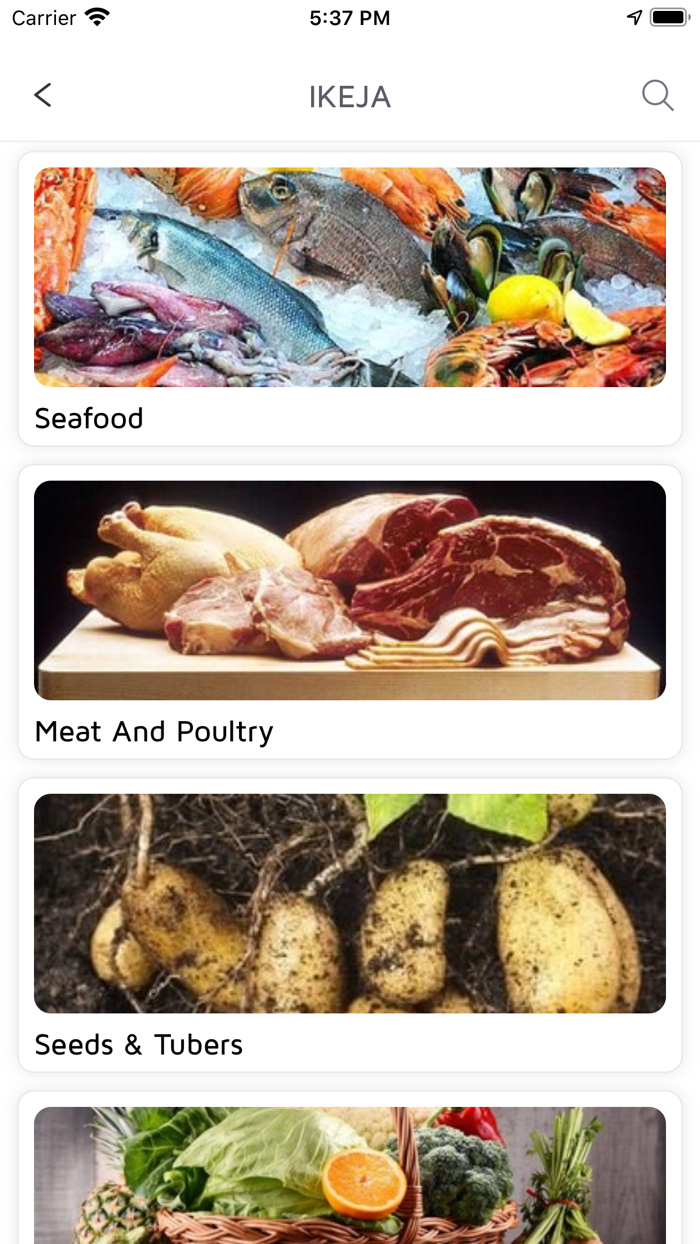Open the Seafood category
The height and width of the screenshot is (1244, 700).
point(350,298)
